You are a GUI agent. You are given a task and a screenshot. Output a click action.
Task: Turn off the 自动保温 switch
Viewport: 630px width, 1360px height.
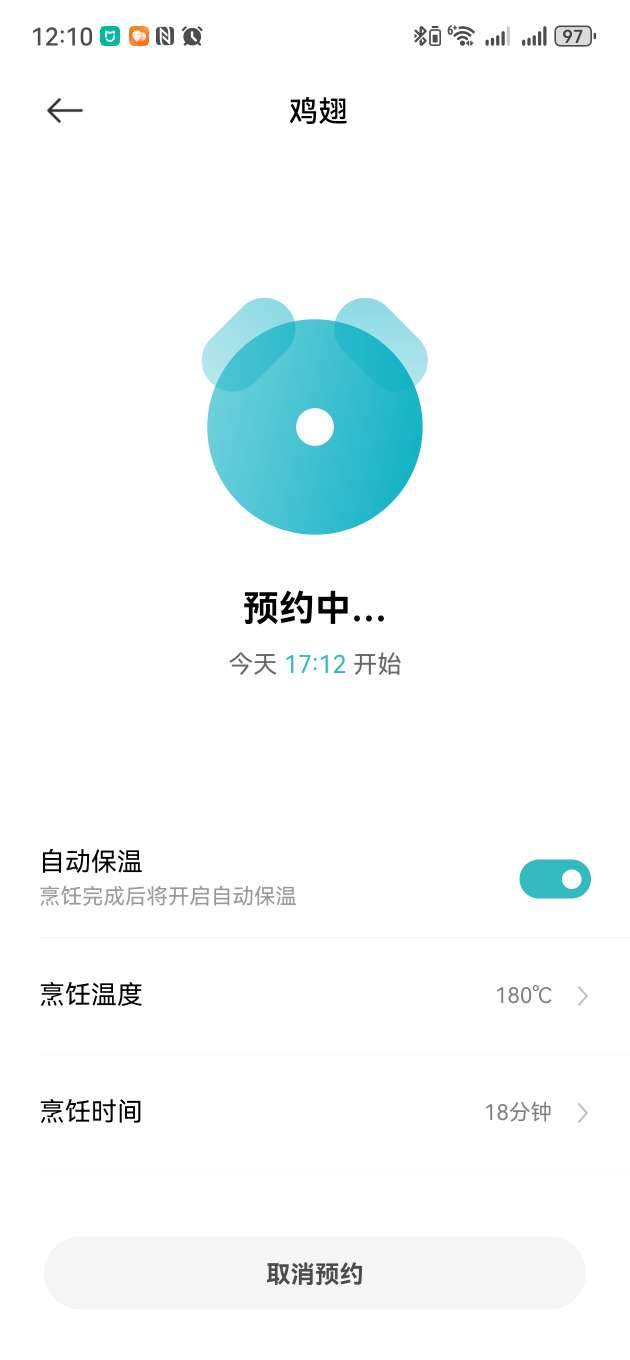point(555,879)
